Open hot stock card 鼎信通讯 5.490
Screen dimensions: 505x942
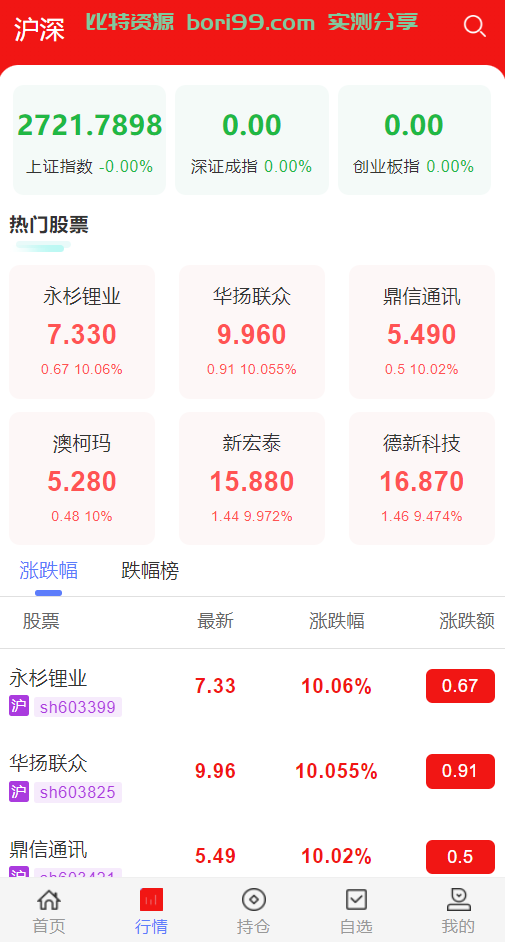click(422, 332)
